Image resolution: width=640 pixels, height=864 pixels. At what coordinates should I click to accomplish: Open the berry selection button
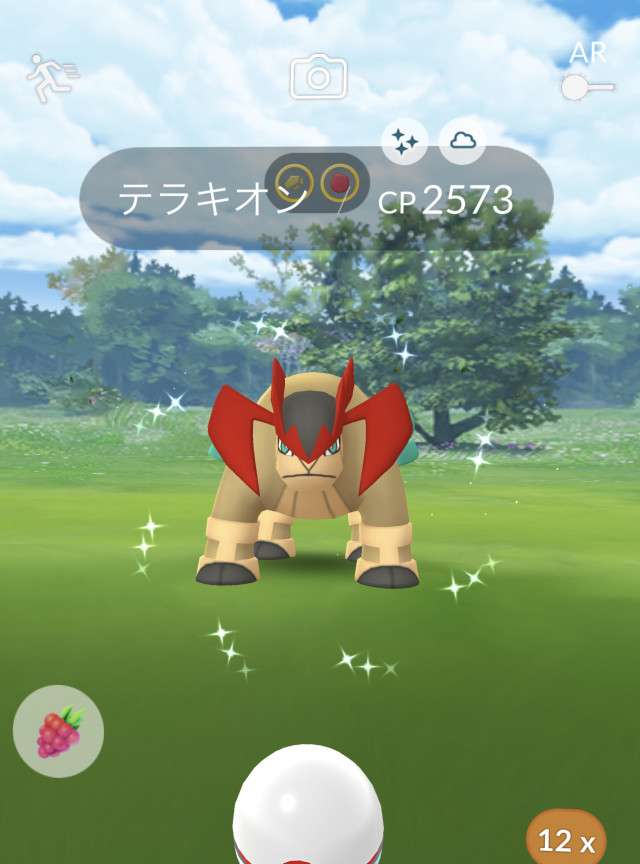click(58, 731)
